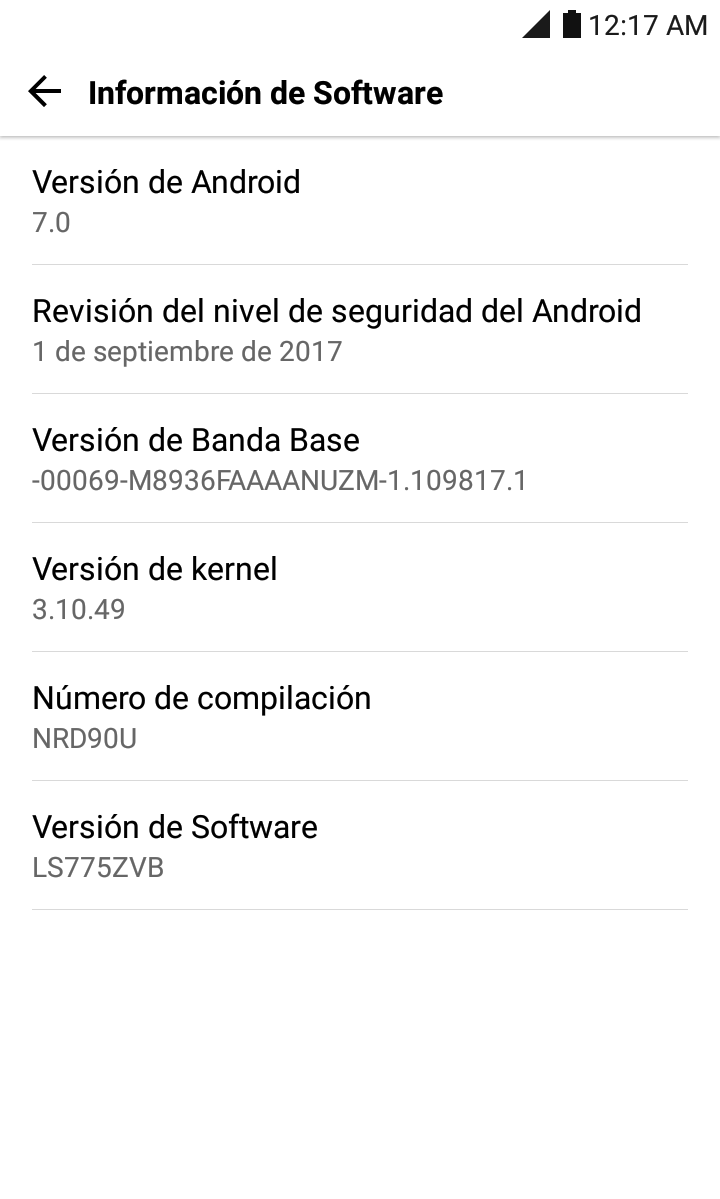
Task: Tap the Número de compilación row
Action: click(360, 717)
